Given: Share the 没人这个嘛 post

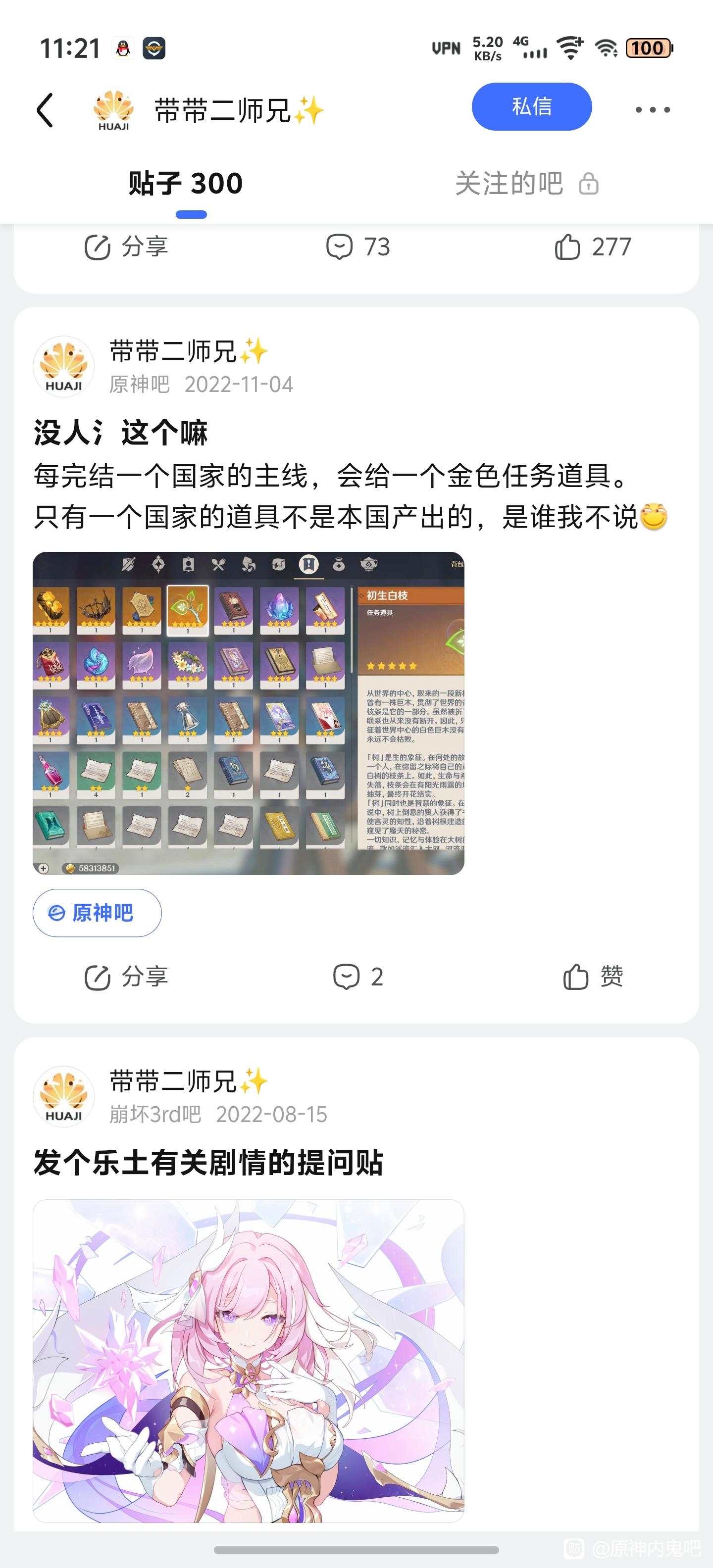Looking at the screenshot, I should (126, 977).
